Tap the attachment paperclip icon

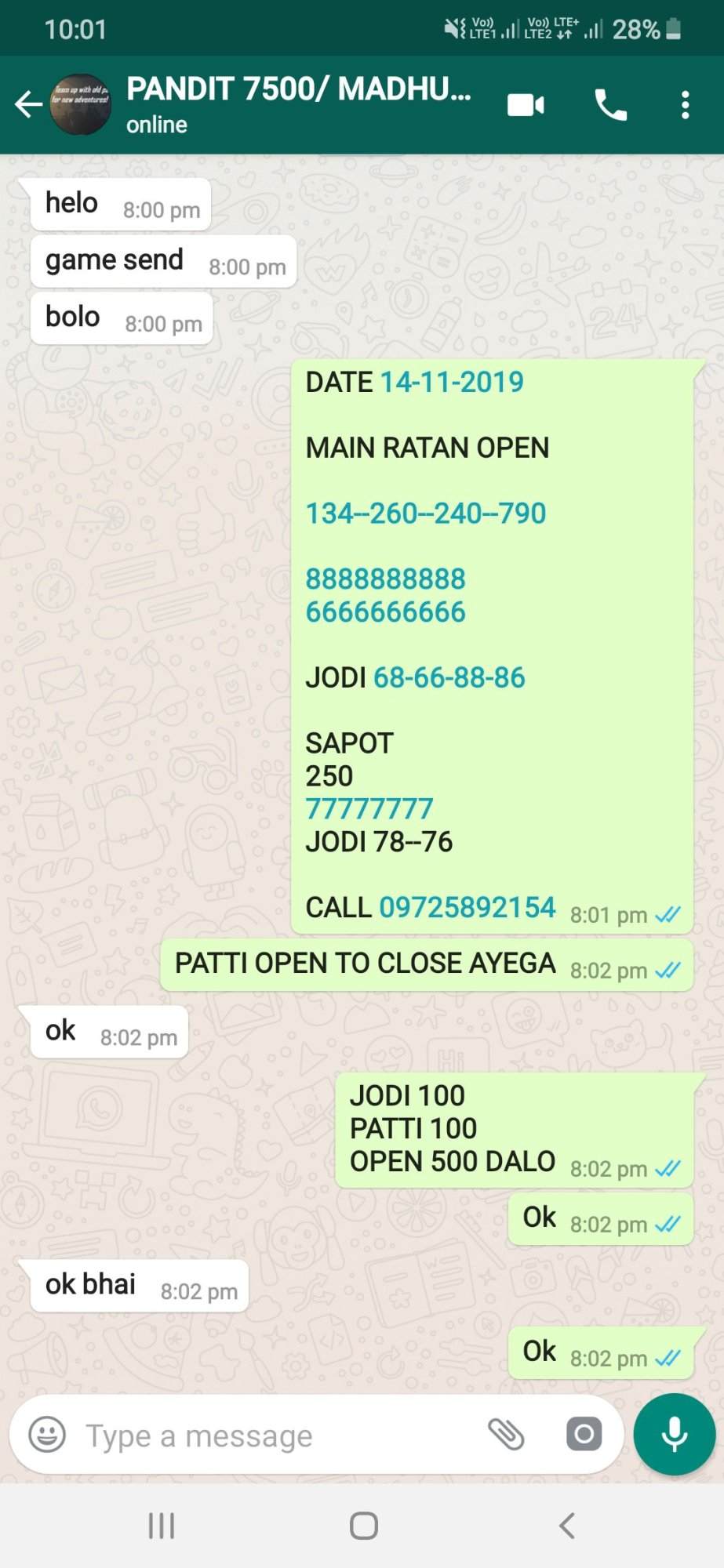pyautogui.click(x=506, y=1436)
